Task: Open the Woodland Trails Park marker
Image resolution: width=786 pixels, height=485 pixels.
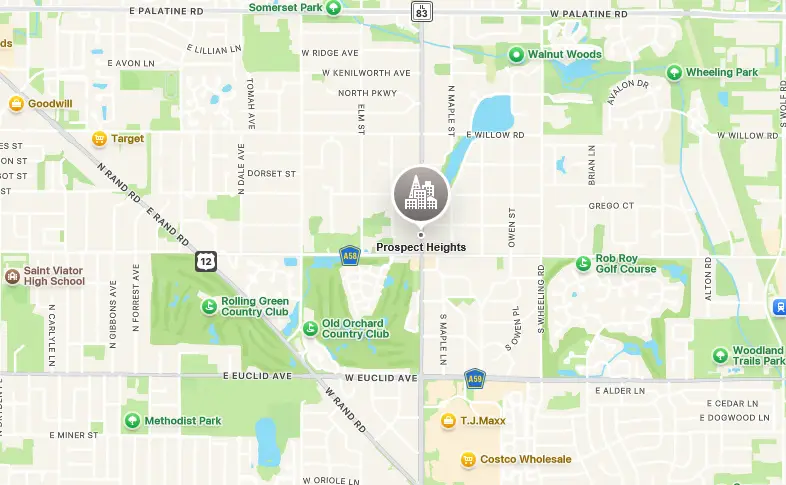Action: coord(719,355)
